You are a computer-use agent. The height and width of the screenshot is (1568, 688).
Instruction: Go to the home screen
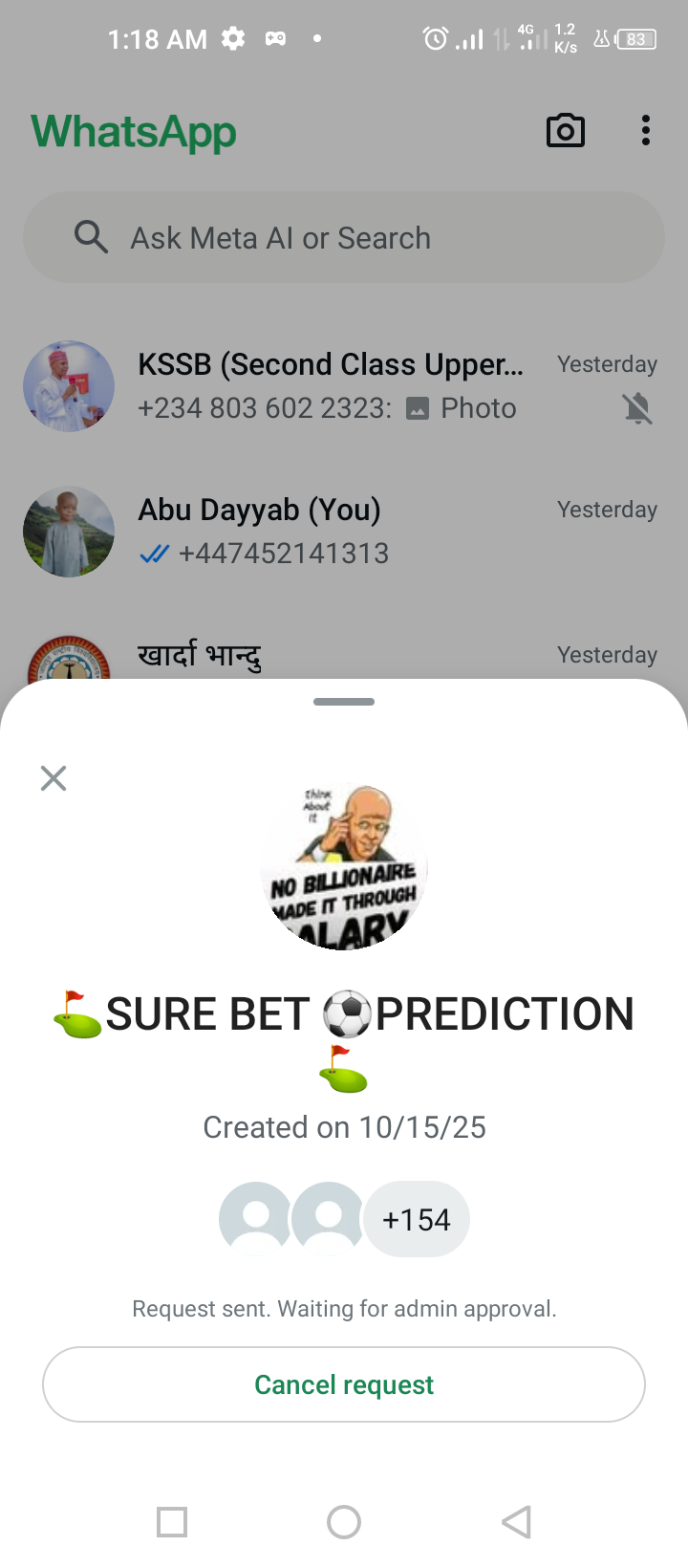(344, 1521)
